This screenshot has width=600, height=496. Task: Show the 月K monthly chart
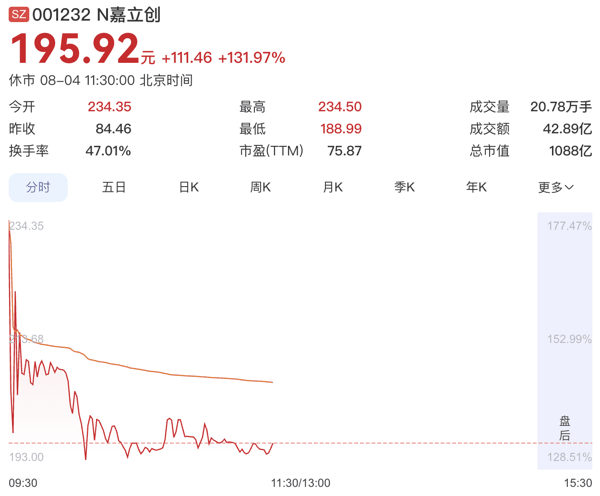click(333, 187)
